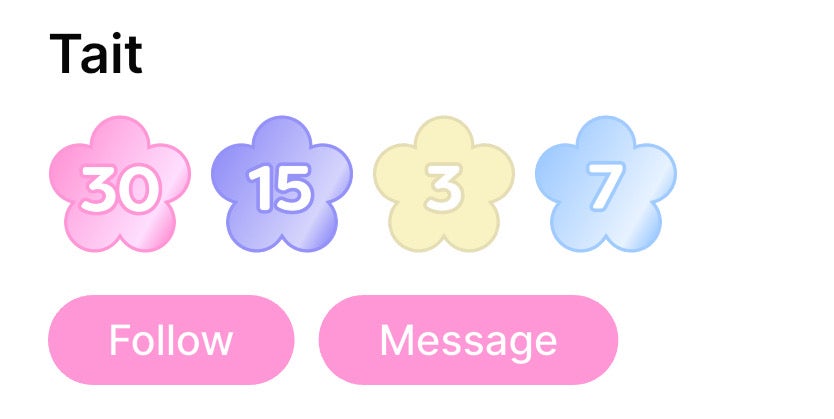Open the purple flower badge showing 15
The height and width of the screenshot is (419, 834).
281,185
